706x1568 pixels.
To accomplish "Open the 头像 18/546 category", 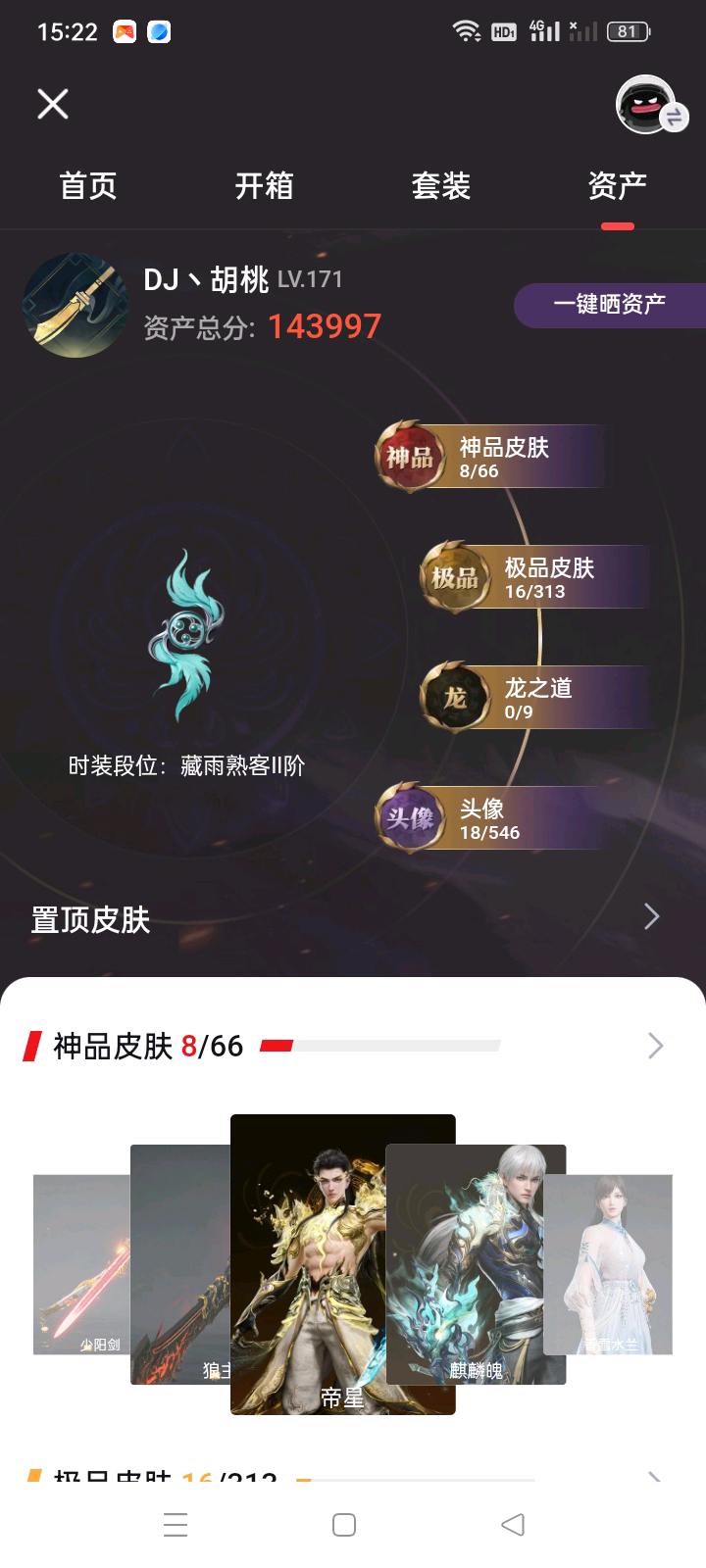I will point(490,818).
